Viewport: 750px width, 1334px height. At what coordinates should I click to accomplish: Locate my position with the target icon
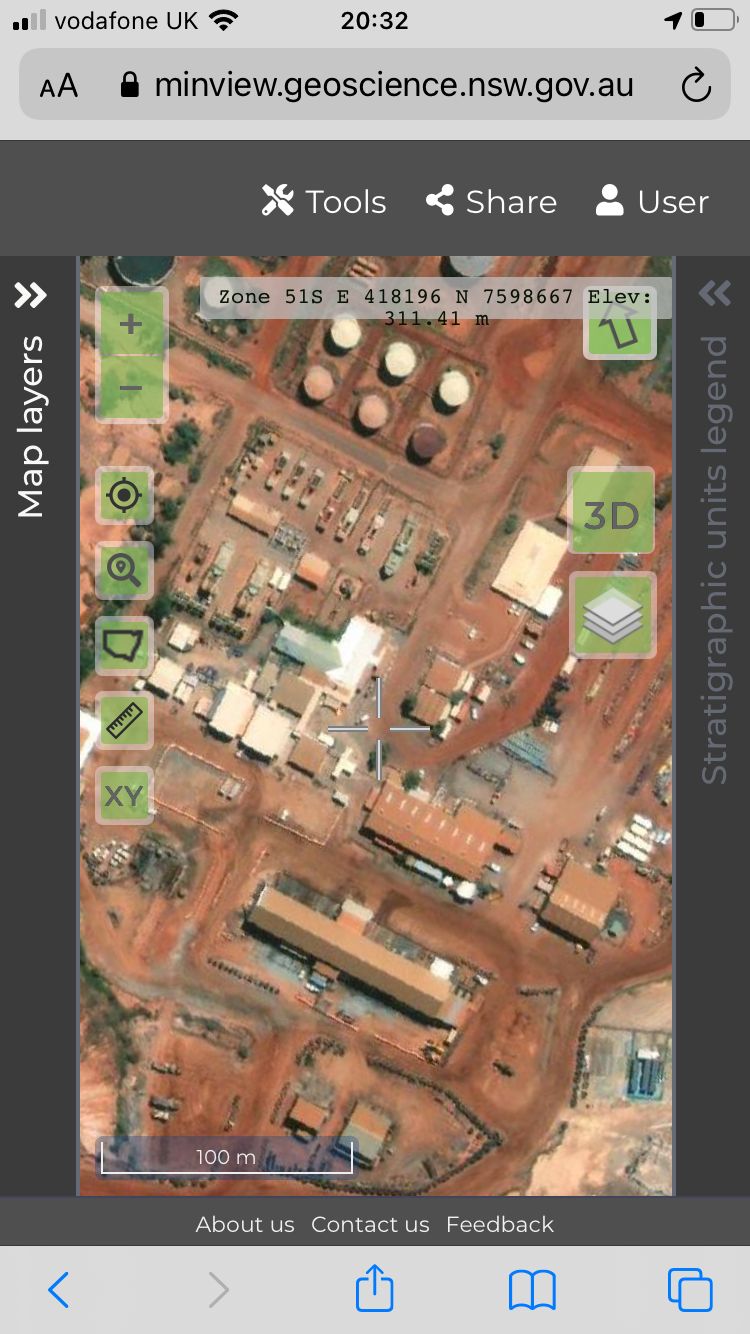tap(124, 495)
